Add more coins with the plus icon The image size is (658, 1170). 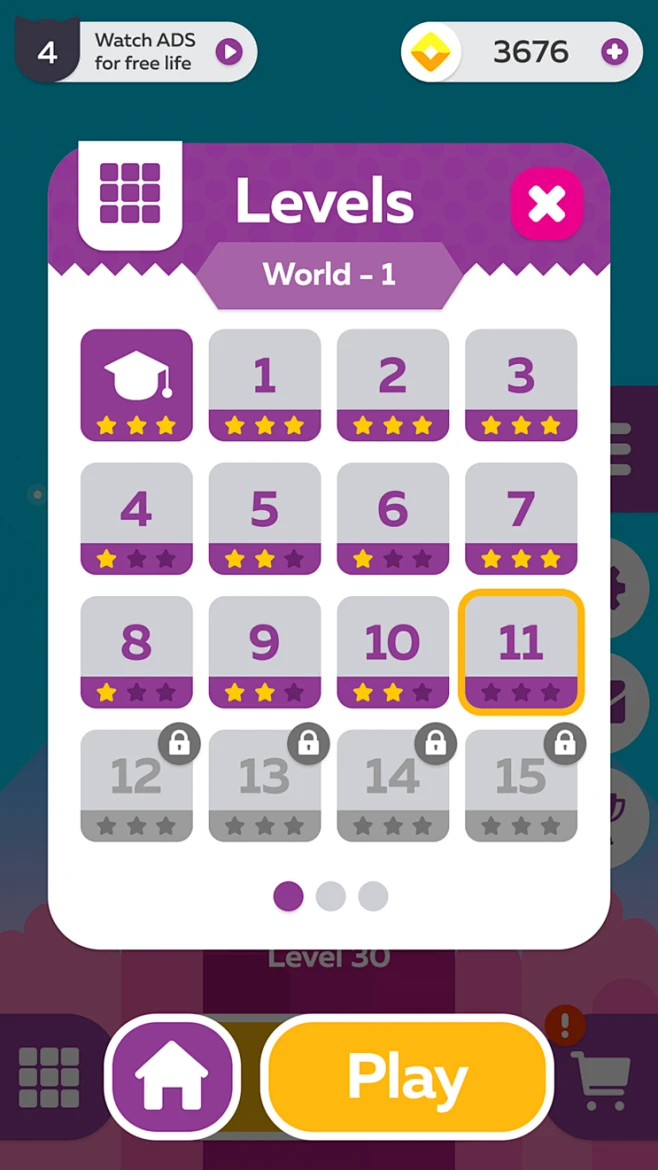[614, 51]
